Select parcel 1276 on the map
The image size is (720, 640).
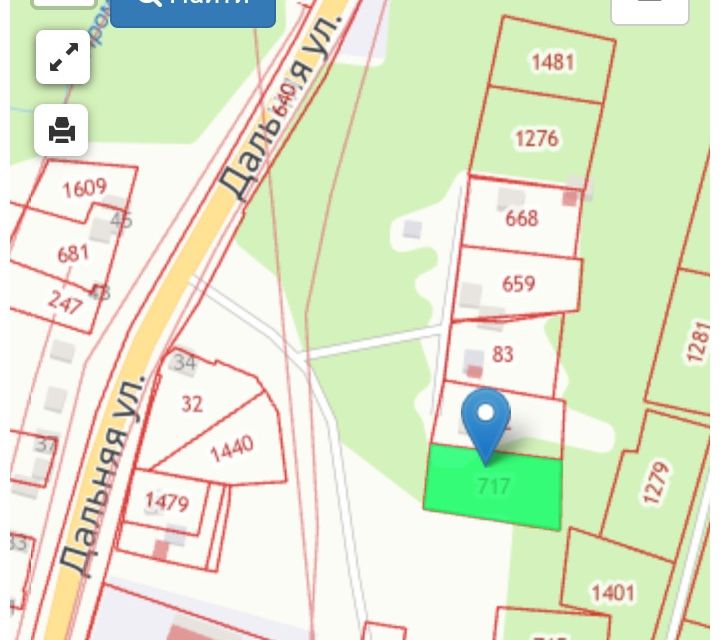click(536, 139)
